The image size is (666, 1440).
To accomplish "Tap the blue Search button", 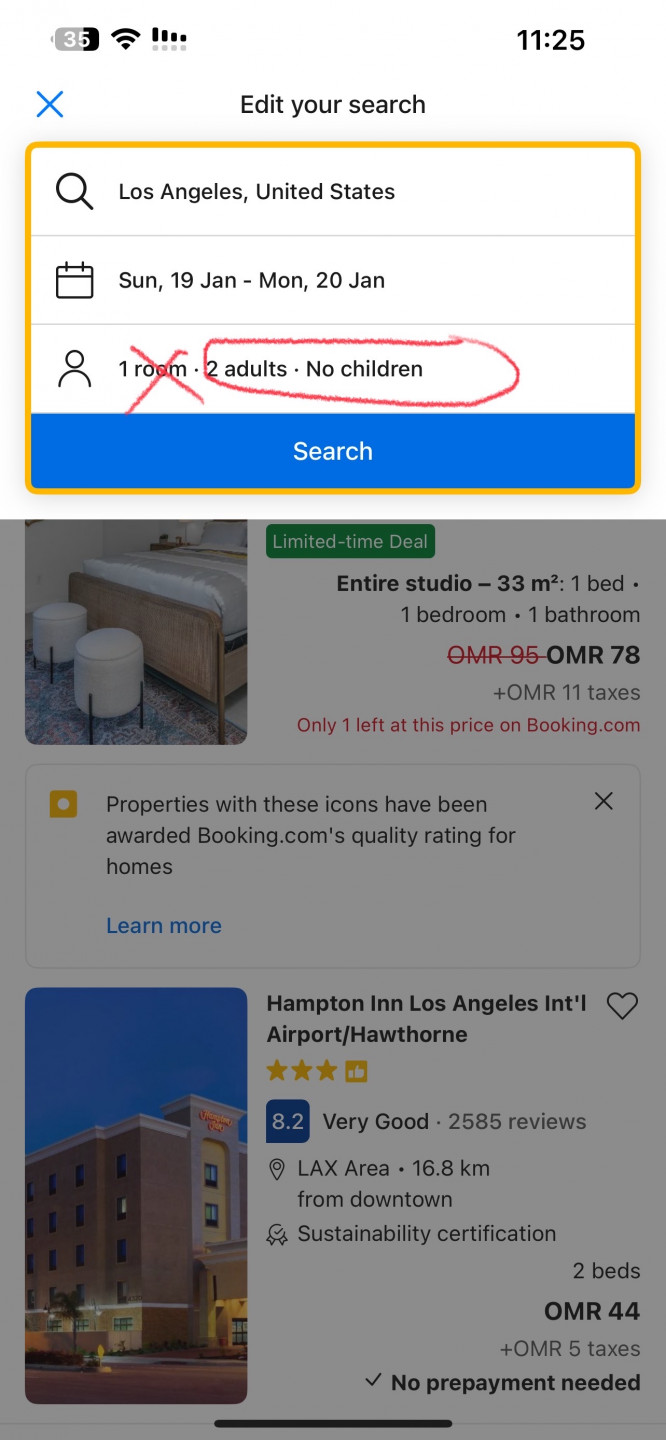I will pos(332,451).
